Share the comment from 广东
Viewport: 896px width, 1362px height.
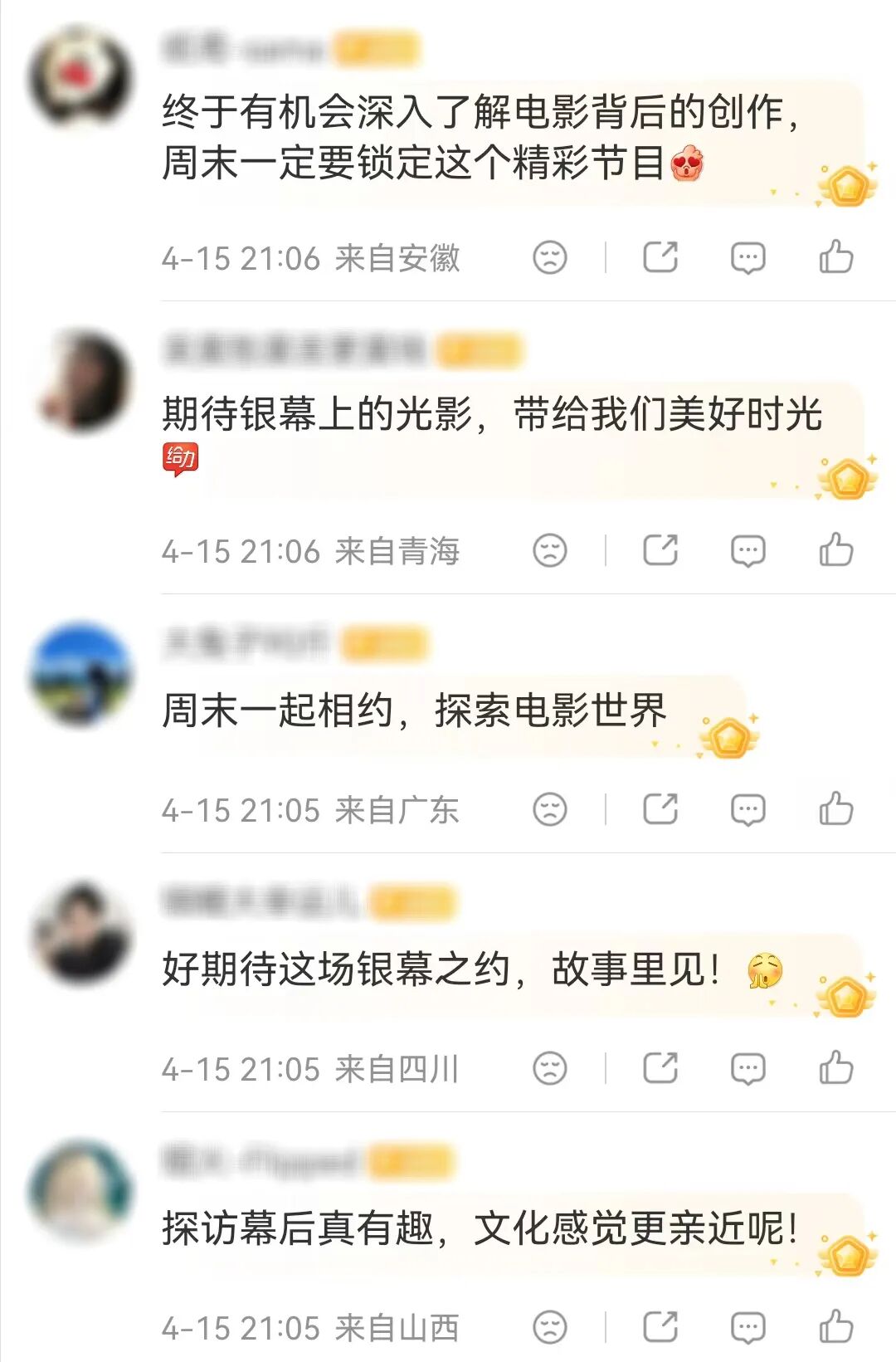coord(660,809)
